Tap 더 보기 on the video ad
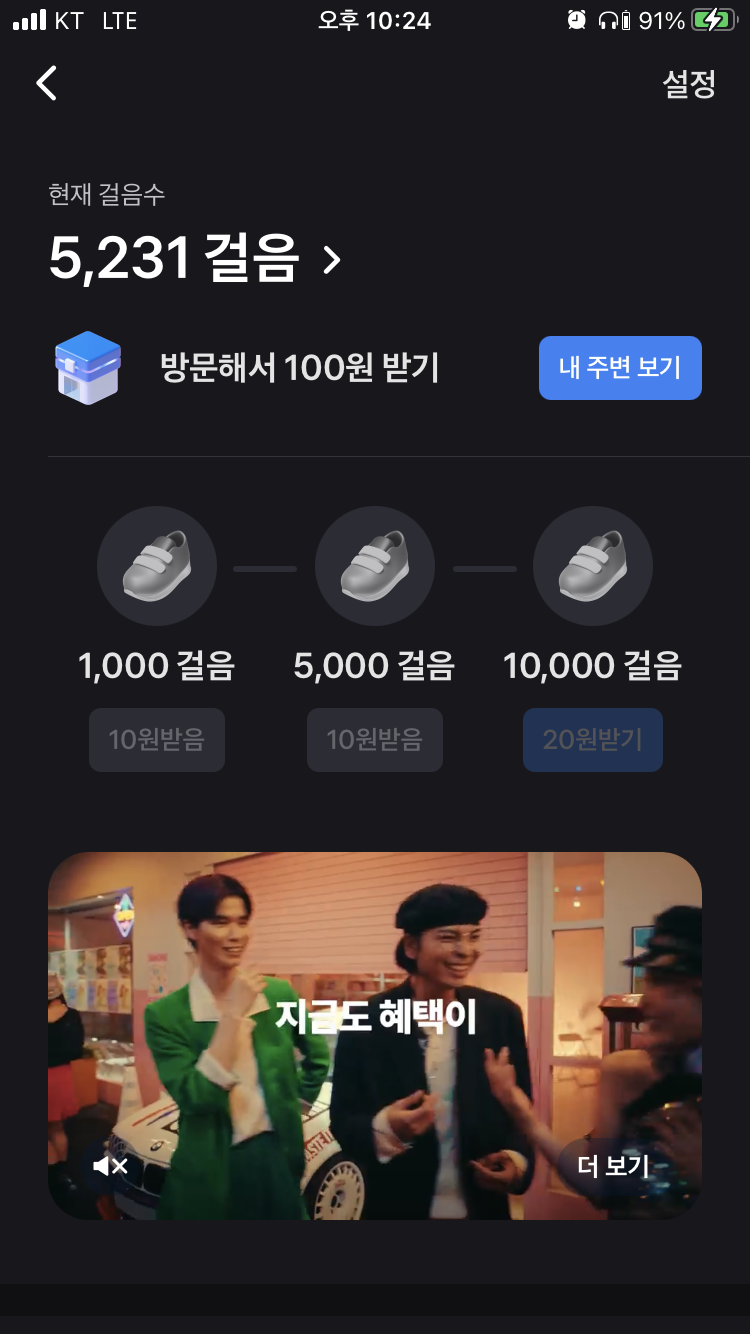Image resolution: width=750 pixels, height=1334 pixels. [x=614, y=1166]
